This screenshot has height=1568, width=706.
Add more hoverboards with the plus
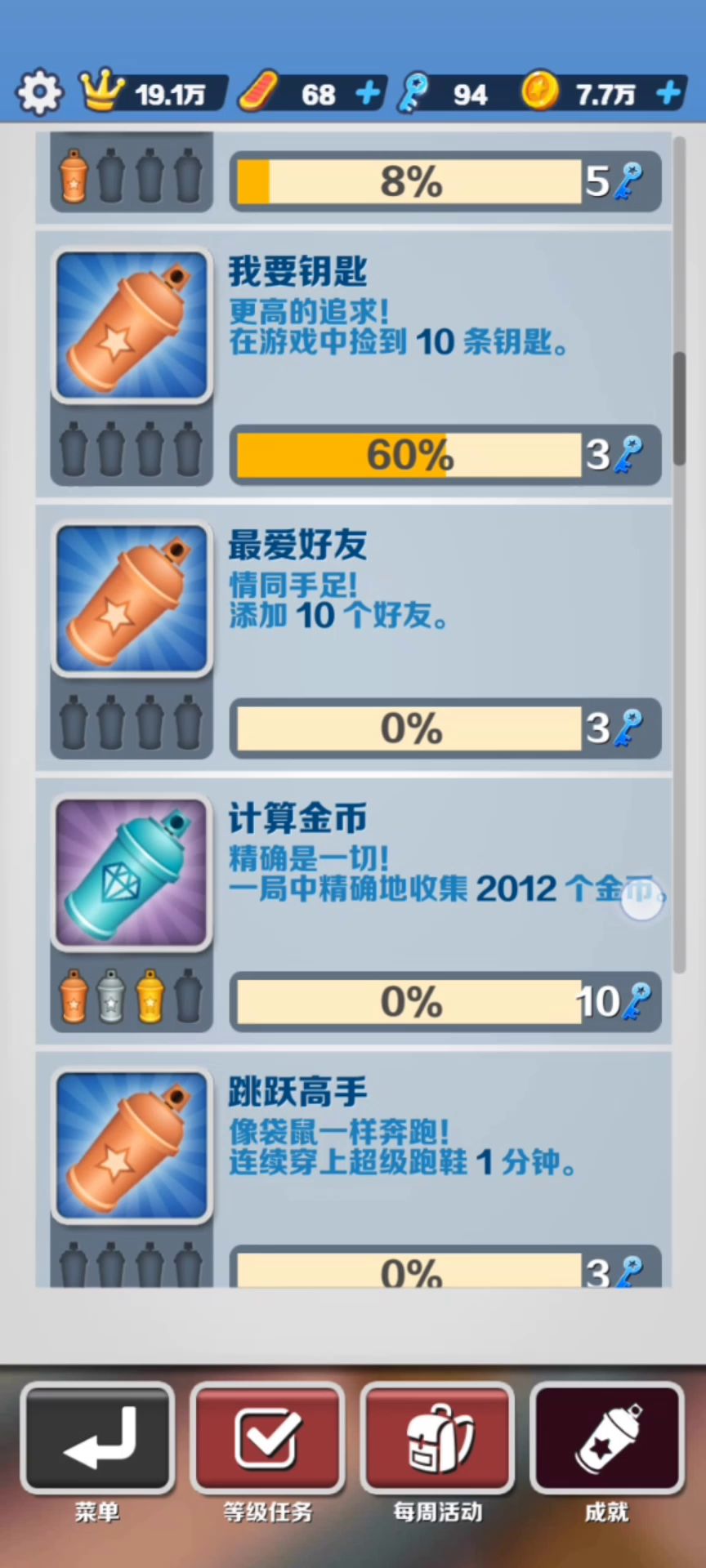tap(369, 93)
